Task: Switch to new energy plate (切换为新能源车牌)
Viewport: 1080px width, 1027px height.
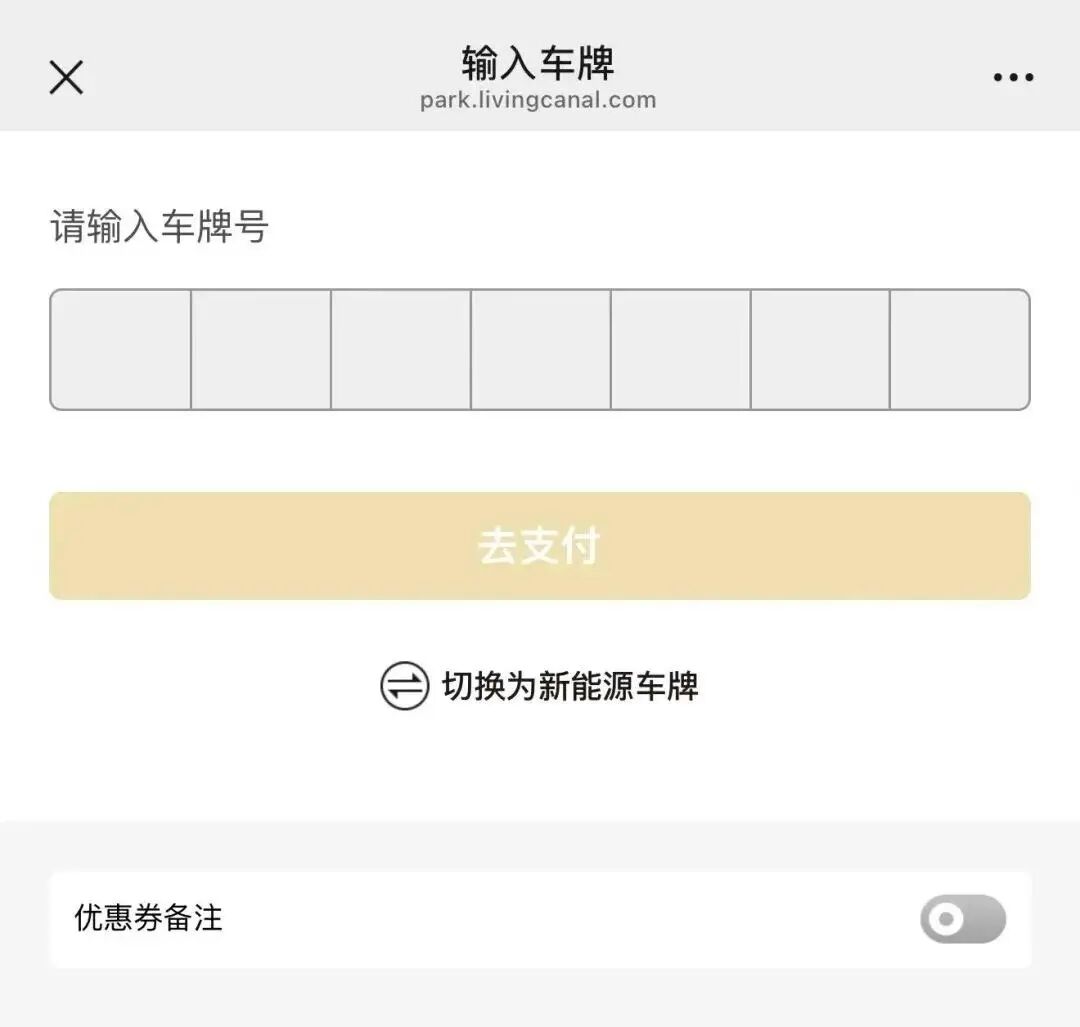Action: click(x=540, y=687)
